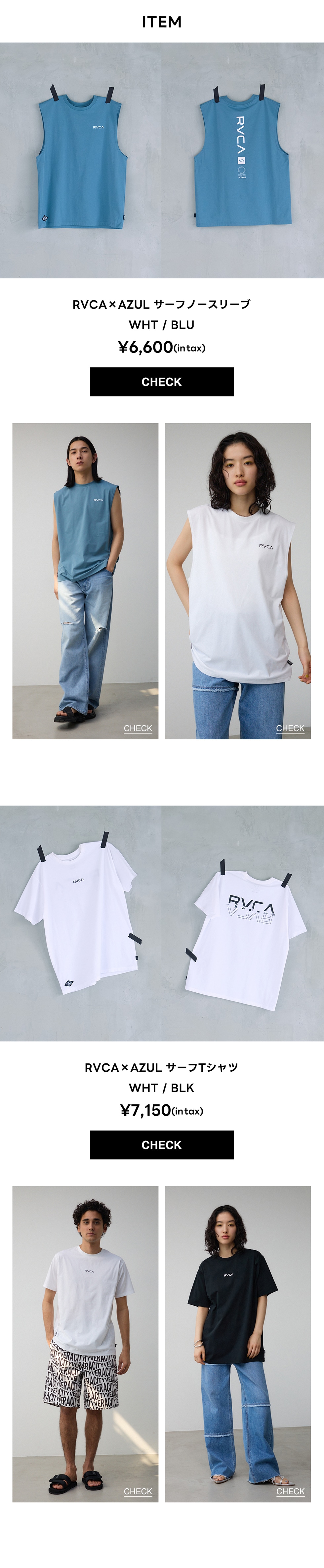Tap CHECK button for サーフノースリーブ
The image size is (324, 1568).
point(161,382)
